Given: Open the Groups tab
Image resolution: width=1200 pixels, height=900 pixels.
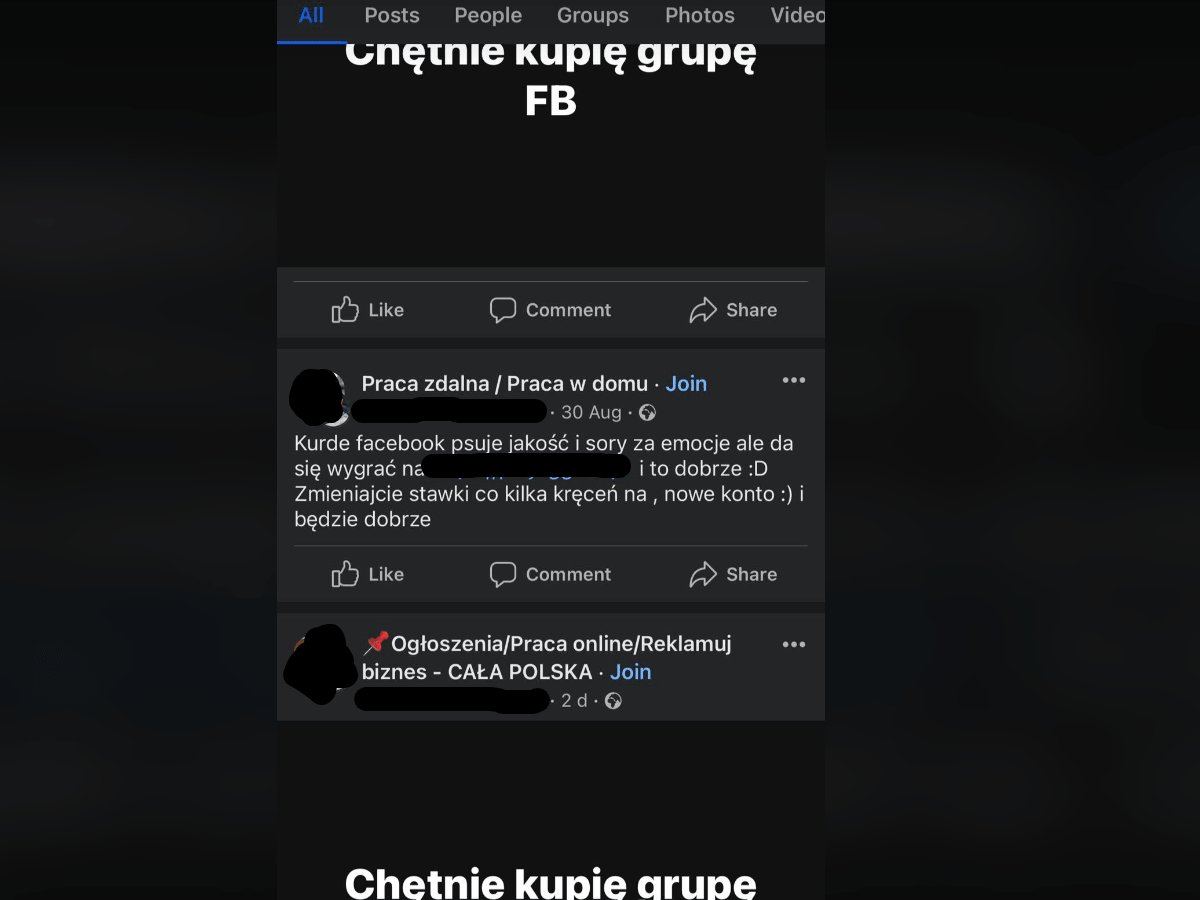Looking at the screenshot, I should point(593,16).
